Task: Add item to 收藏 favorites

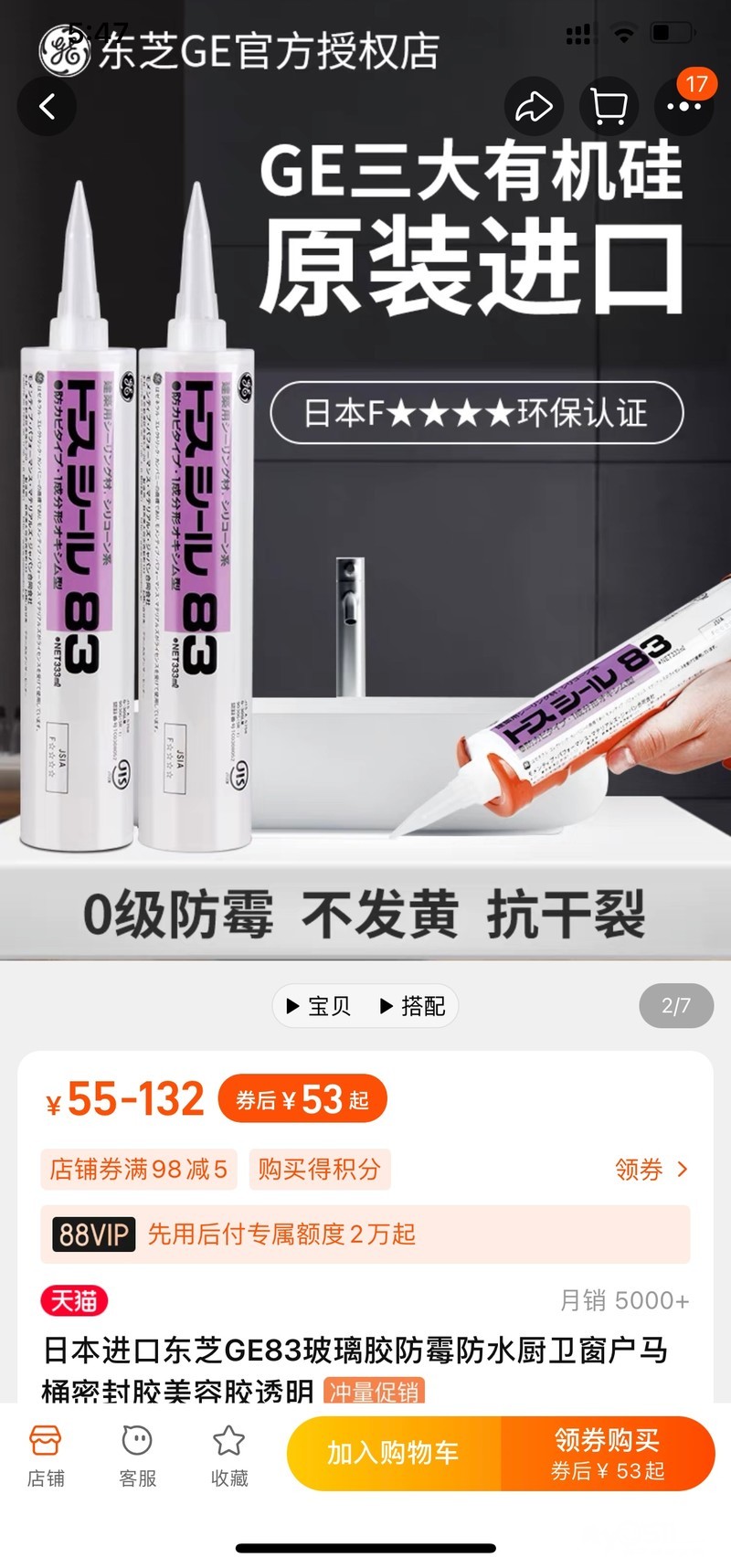Action: 228,1456
